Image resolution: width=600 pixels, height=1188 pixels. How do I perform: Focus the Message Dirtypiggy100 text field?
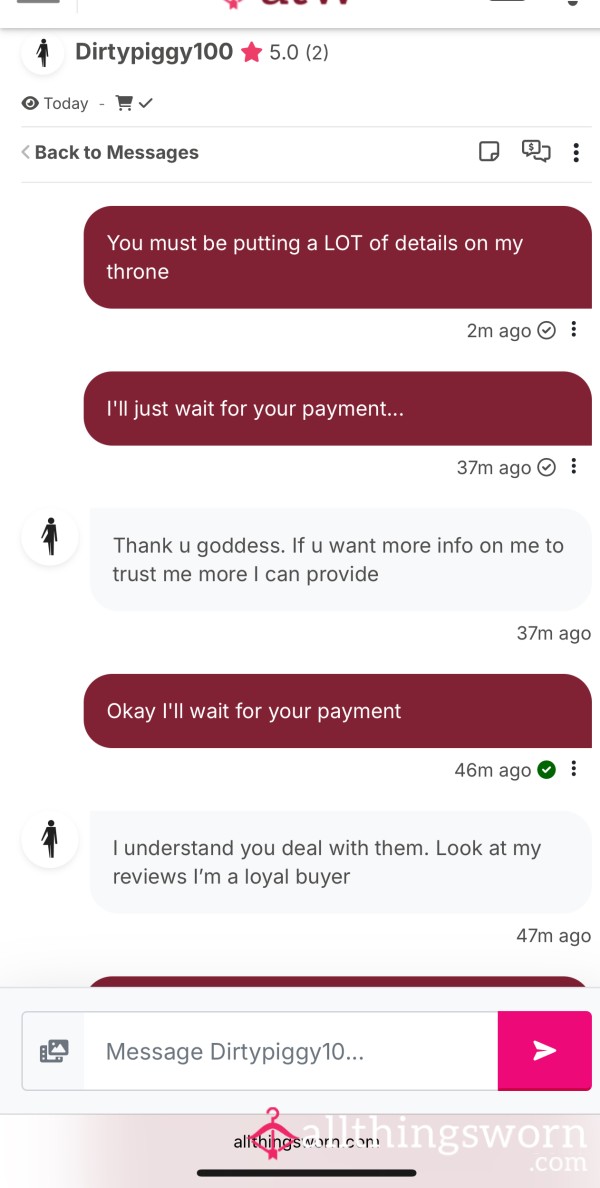291,1051
